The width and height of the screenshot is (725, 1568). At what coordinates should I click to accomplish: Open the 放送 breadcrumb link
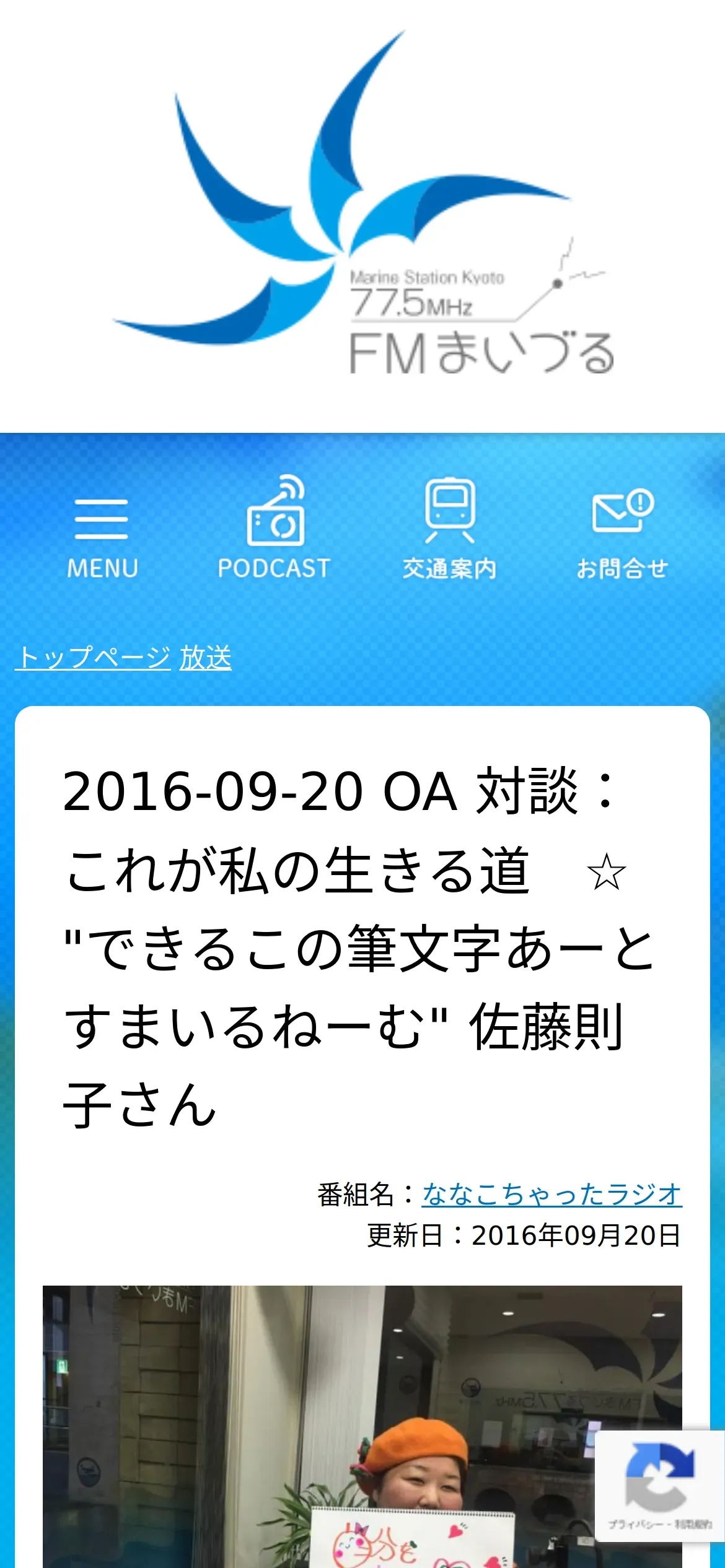pyautogui.click(x=205, y=657)
